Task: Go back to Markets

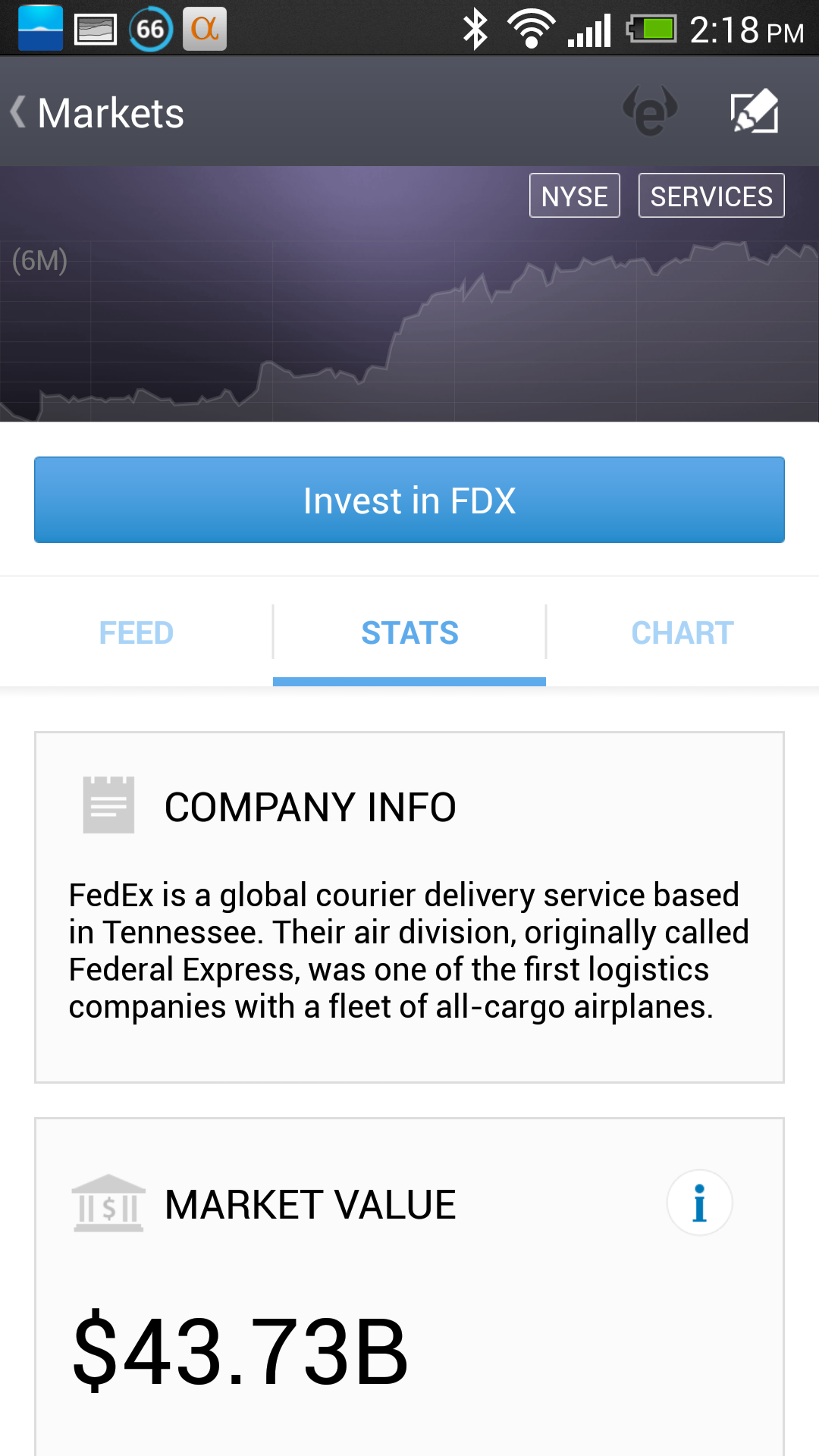Action: pos(97,113)
